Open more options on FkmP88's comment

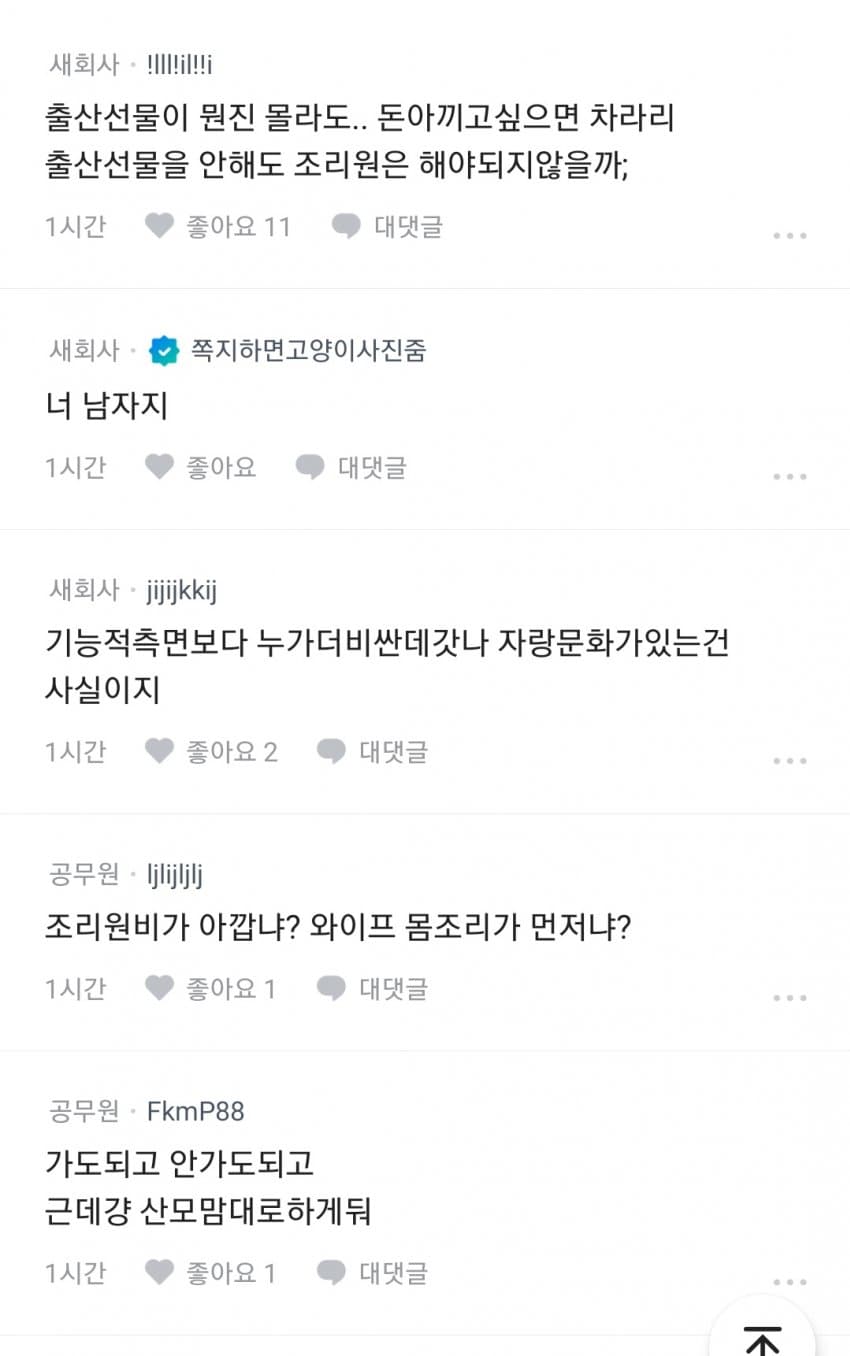[x=790, y=1282]
